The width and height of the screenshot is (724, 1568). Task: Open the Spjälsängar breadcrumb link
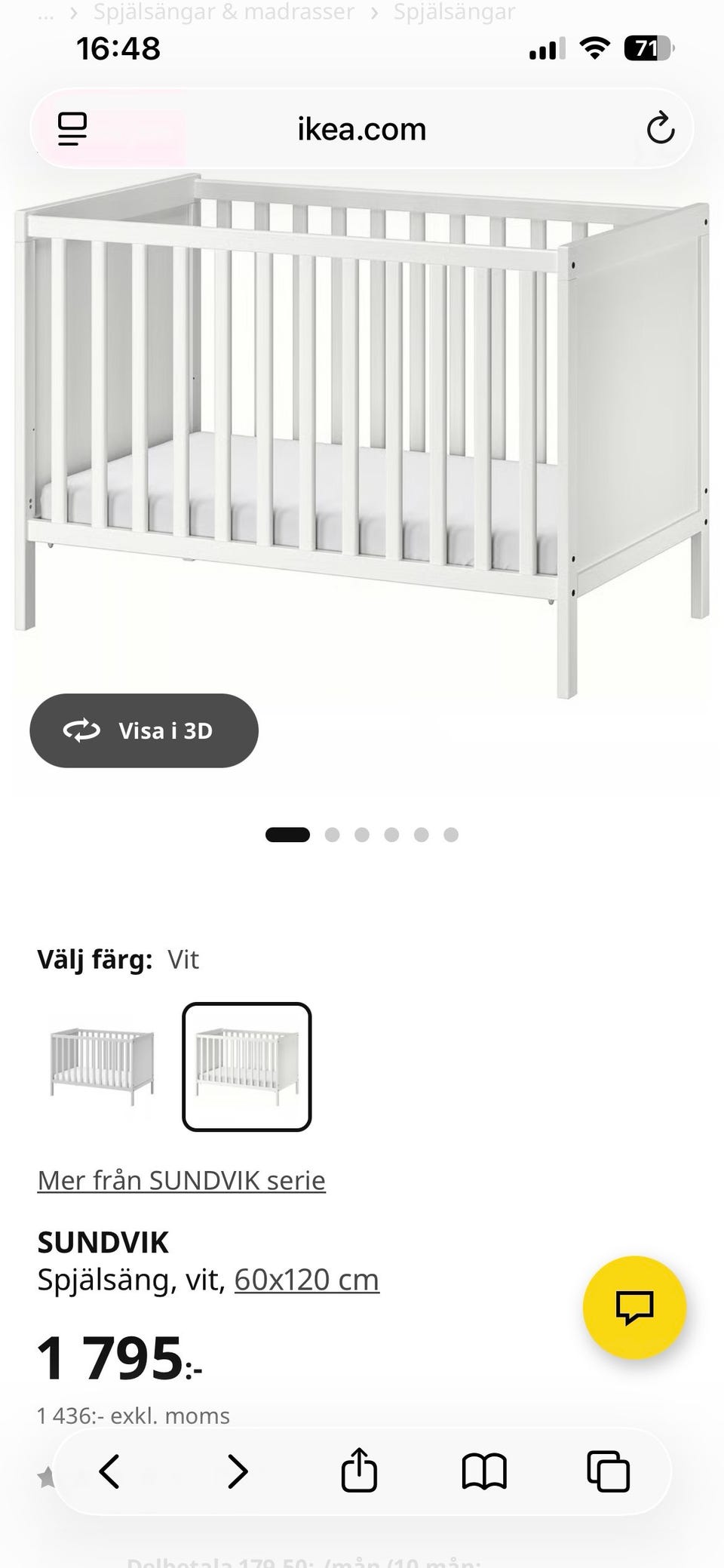[x=454, y=12]
